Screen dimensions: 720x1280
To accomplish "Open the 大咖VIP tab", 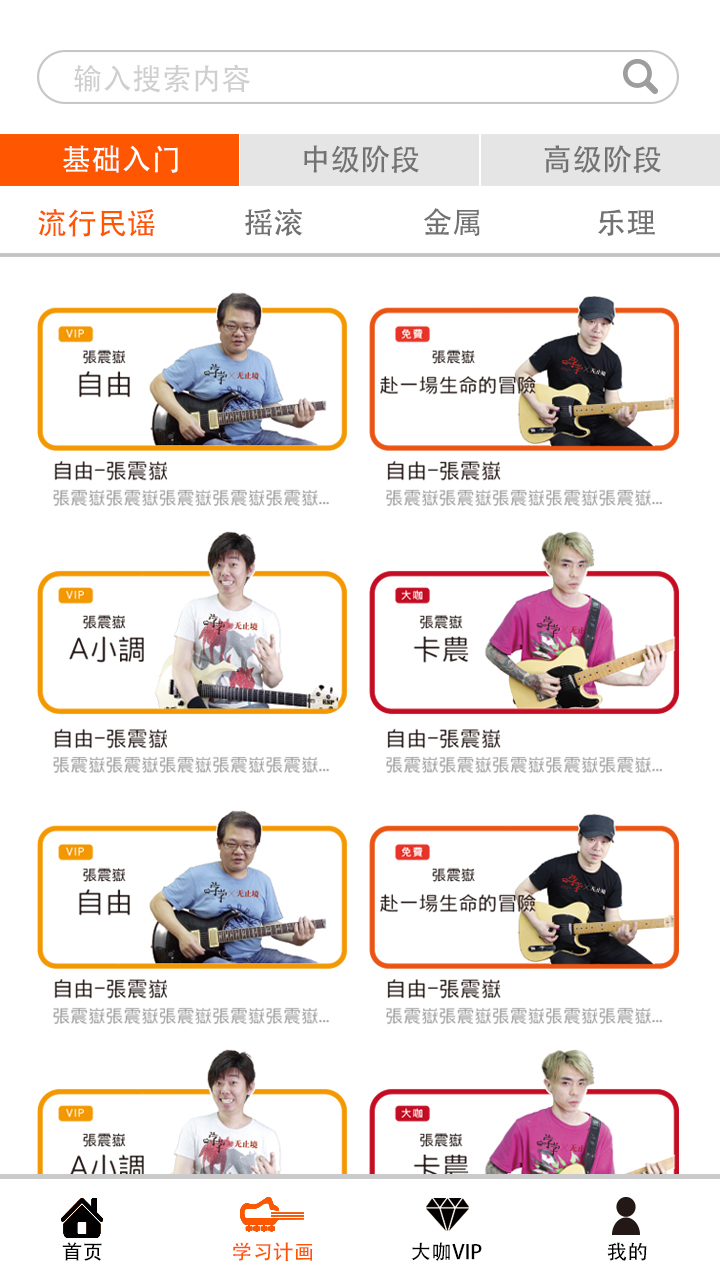I will tap(447, 1229).
